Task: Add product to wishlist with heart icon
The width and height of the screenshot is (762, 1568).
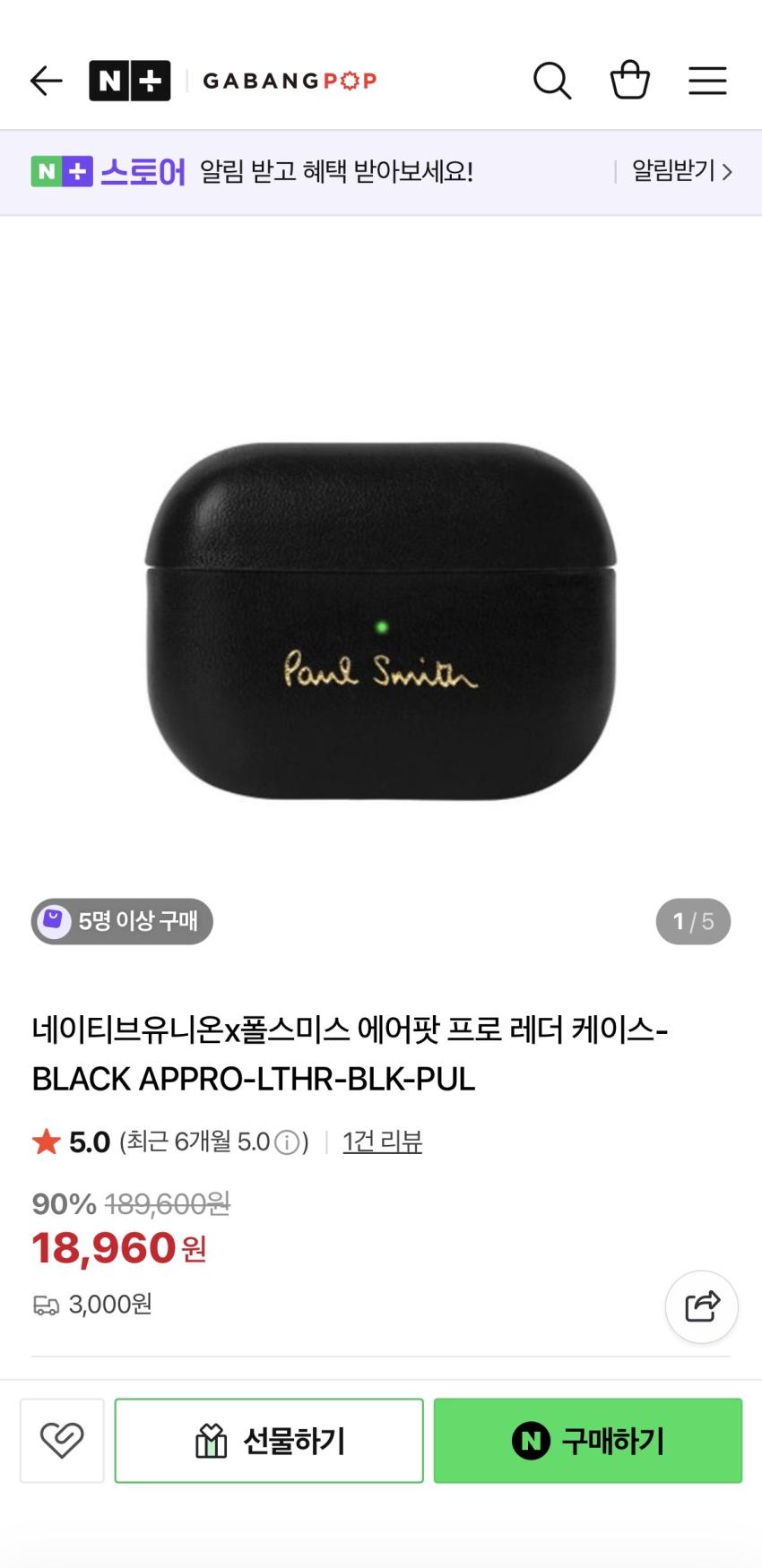Action: [62, 1441]
